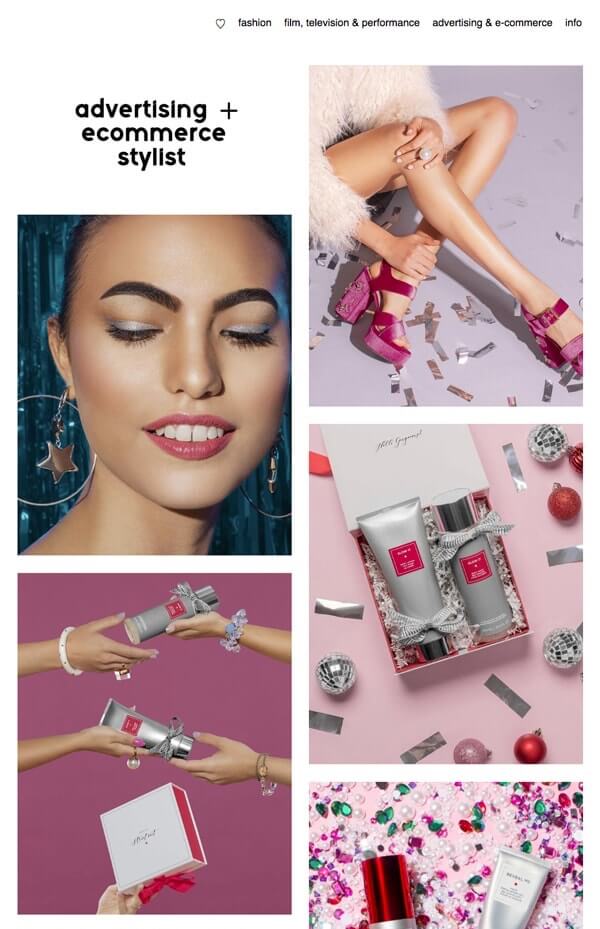This screenshot has width=600, height=929.
Task: Tap the heart icon in the top navigation
Action: pyautogui.click(x=220, y=23)
